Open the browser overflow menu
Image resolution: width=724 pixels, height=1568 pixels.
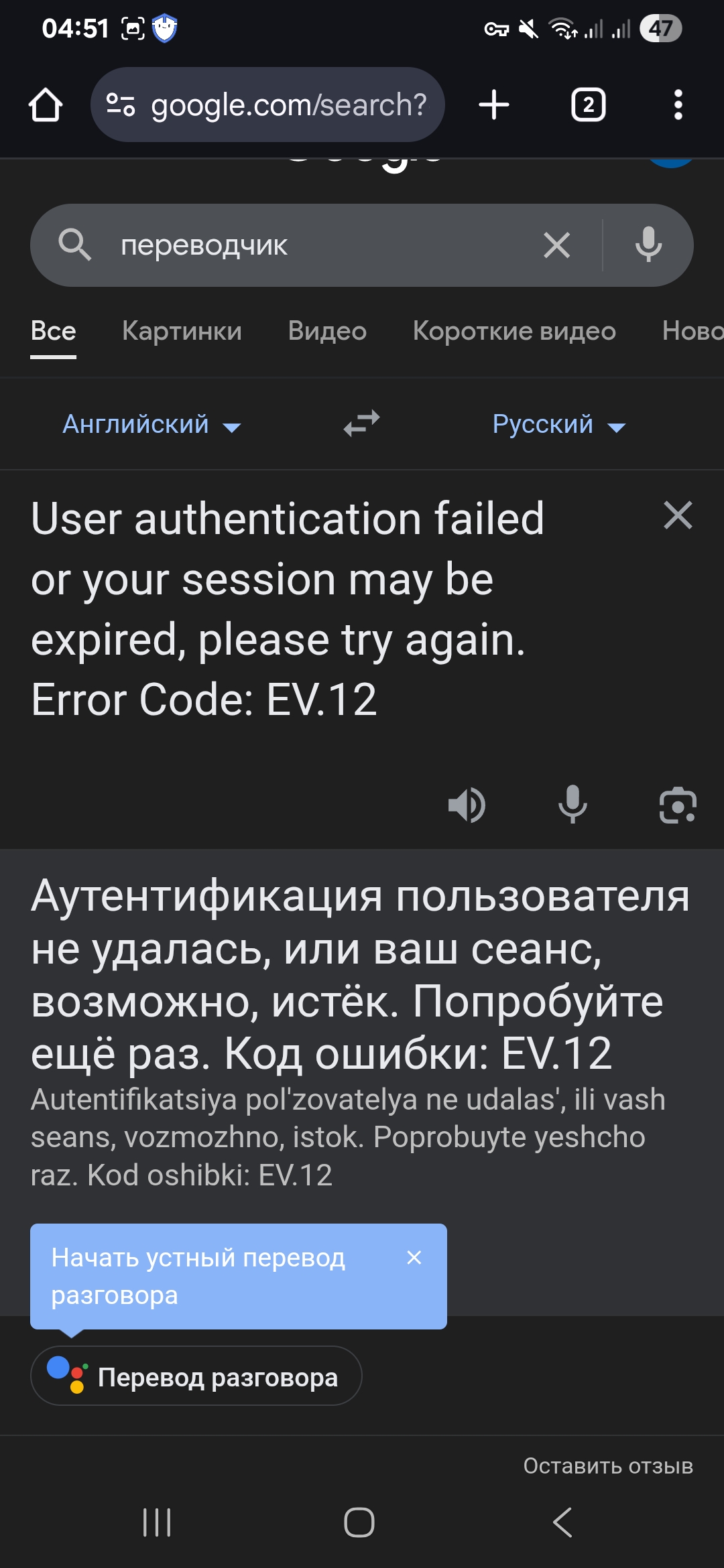coord(678,105)
